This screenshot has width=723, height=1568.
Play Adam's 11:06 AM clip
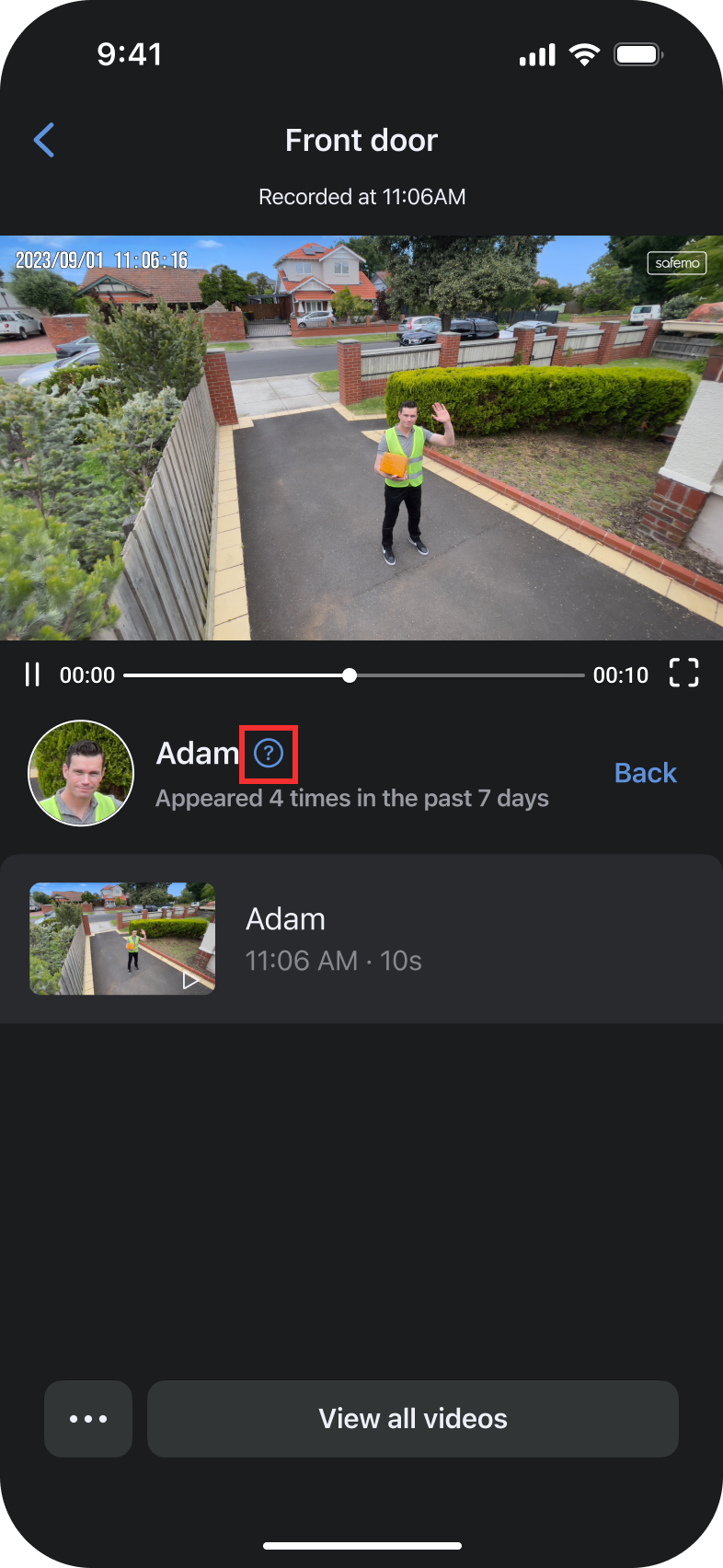pyautogui.click(x=122, y=939)
